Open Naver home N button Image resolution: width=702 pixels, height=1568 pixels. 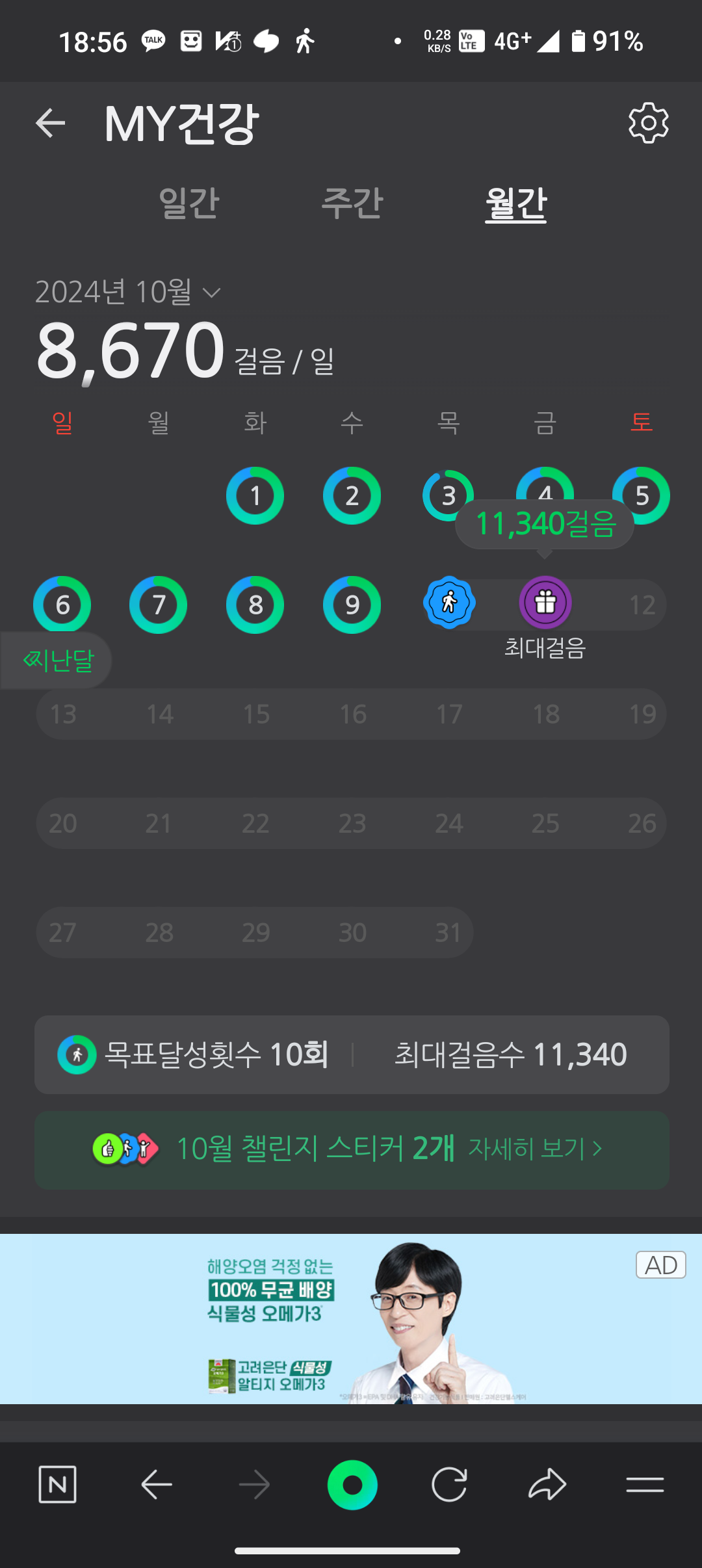57,1485
